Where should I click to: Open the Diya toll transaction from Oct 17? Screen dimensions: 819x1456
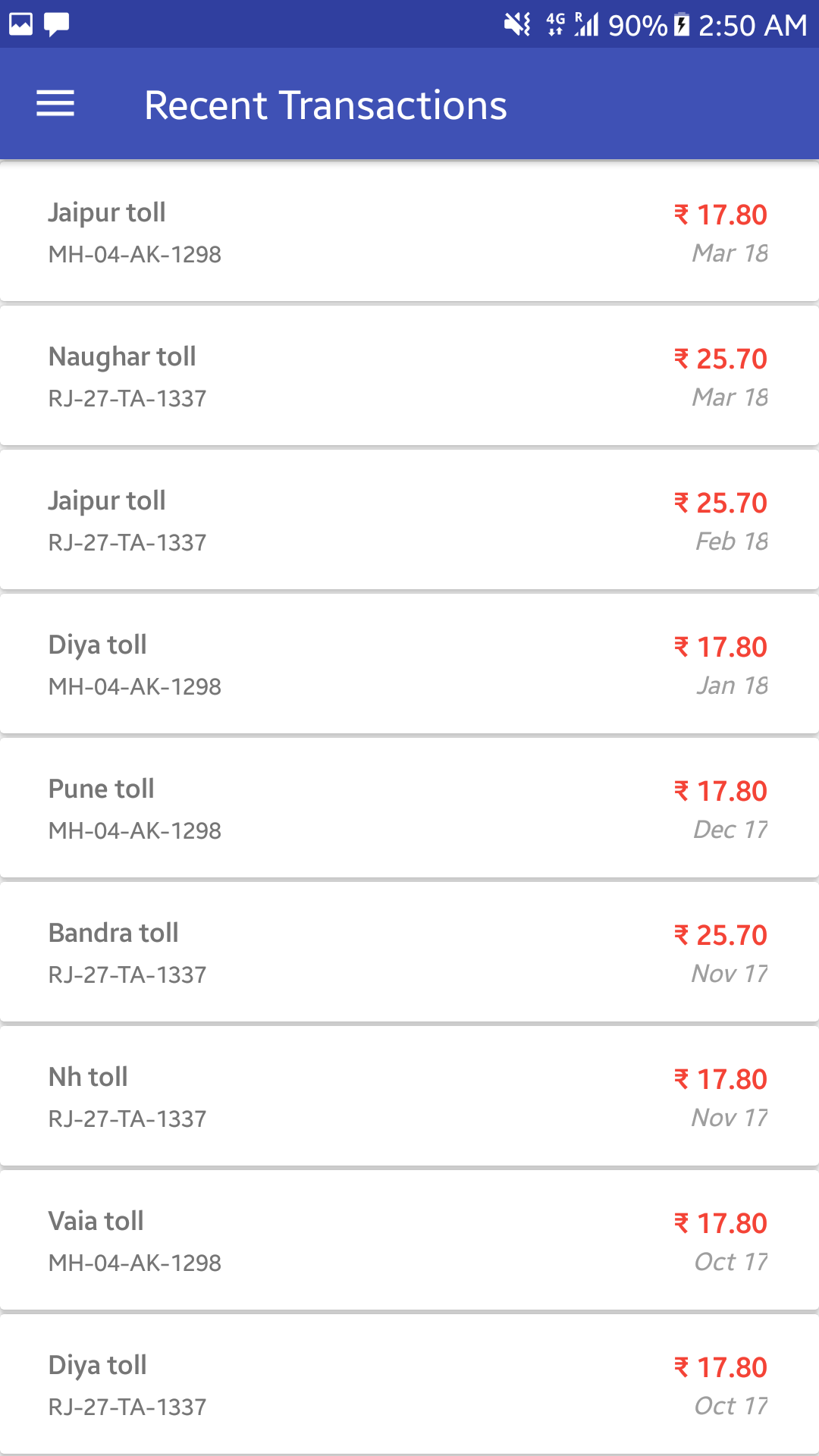(x=409, y=1384)
